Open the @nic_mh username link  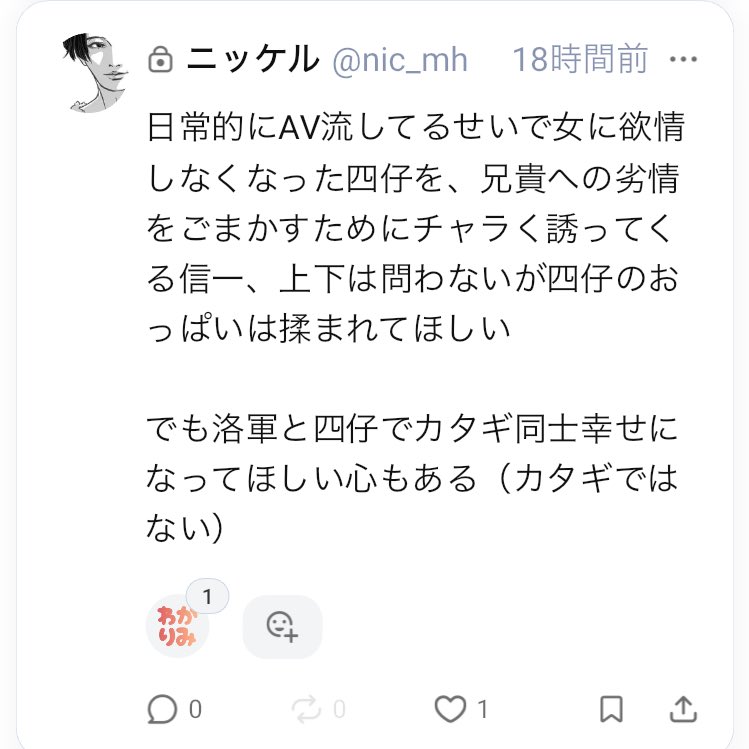pos(399,60)
